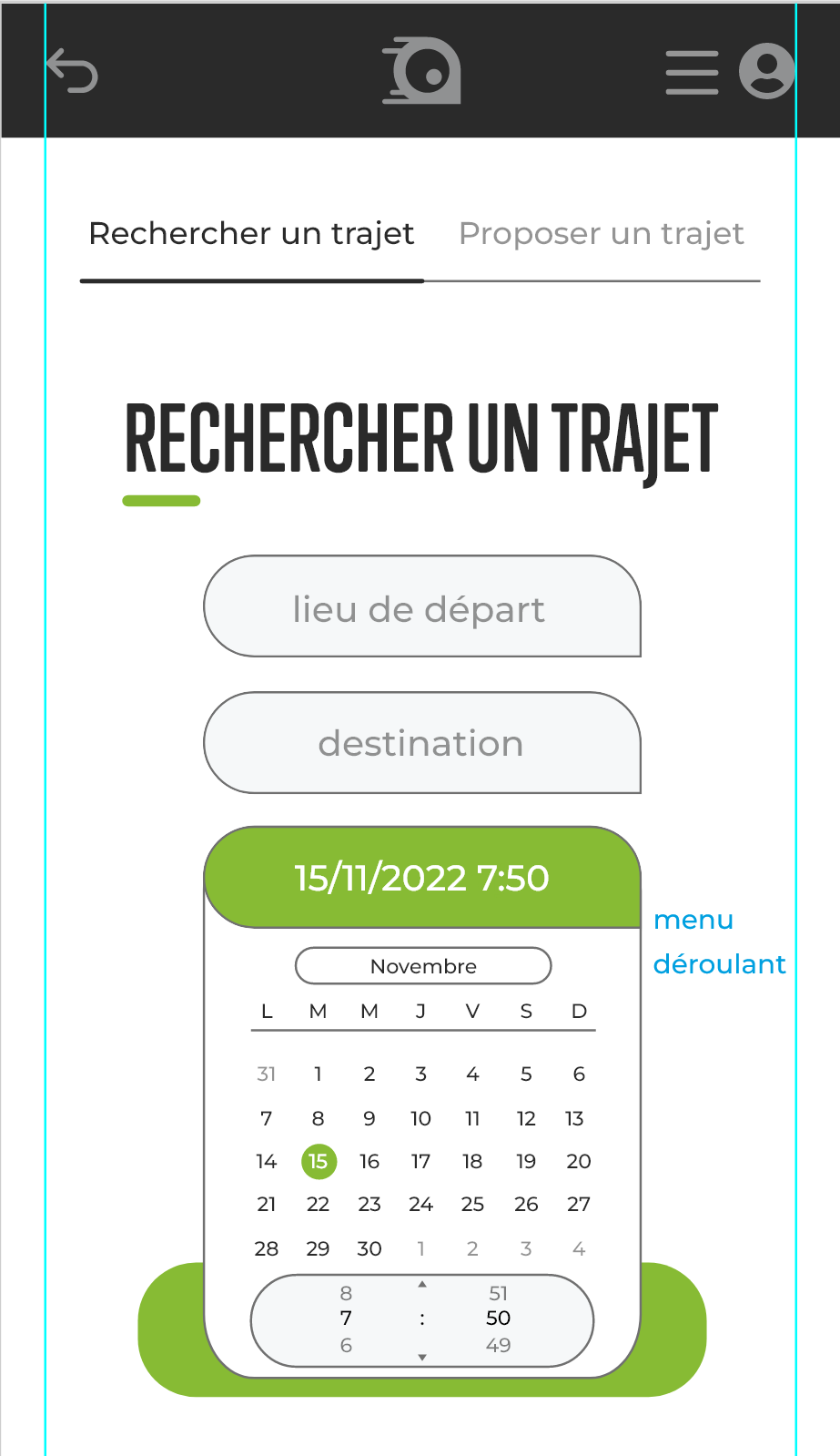This screenshot has height=1456, width=840.
Task: Tap the 15/11/2022 7:50 date header
Action: click(421, 878)
